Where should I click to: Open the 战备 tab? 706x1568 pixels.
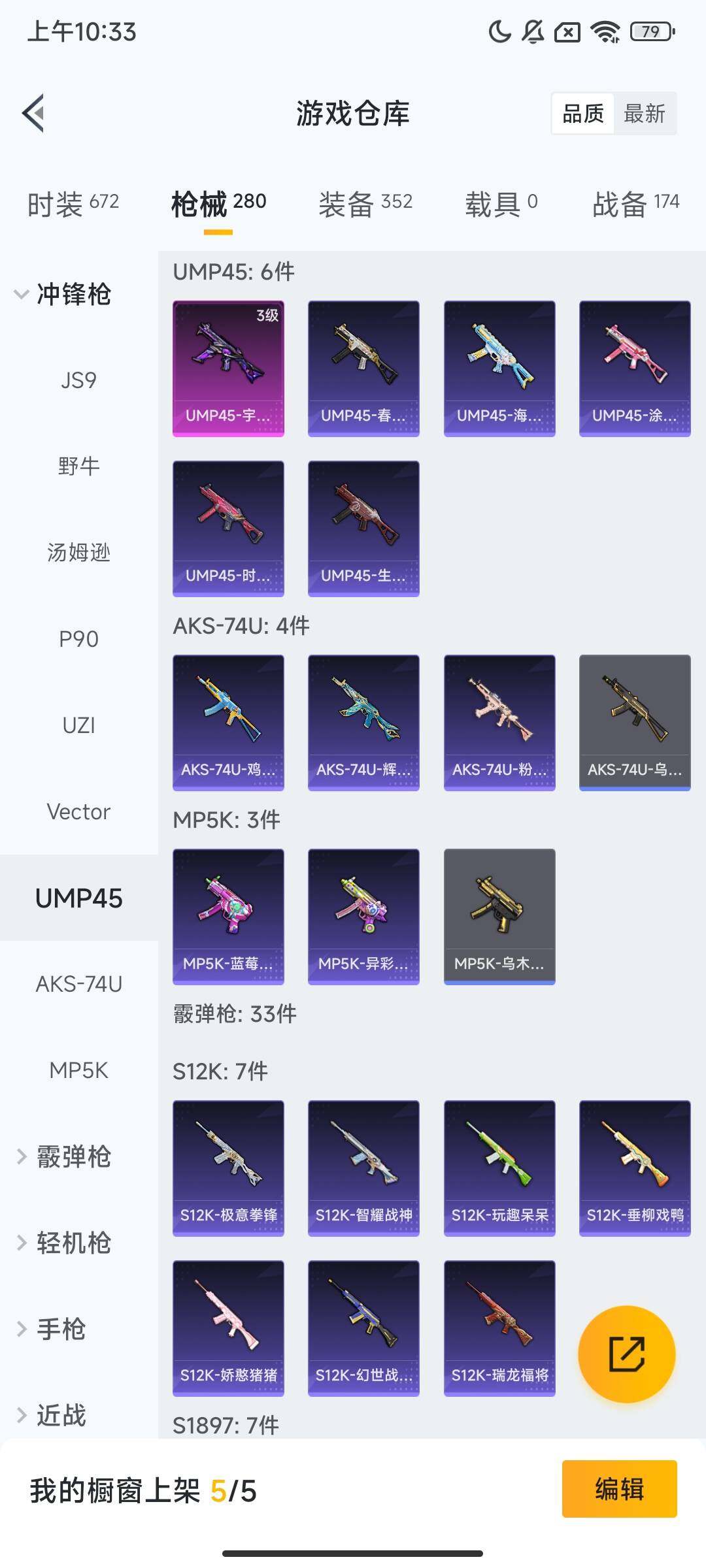pos(635,204)
